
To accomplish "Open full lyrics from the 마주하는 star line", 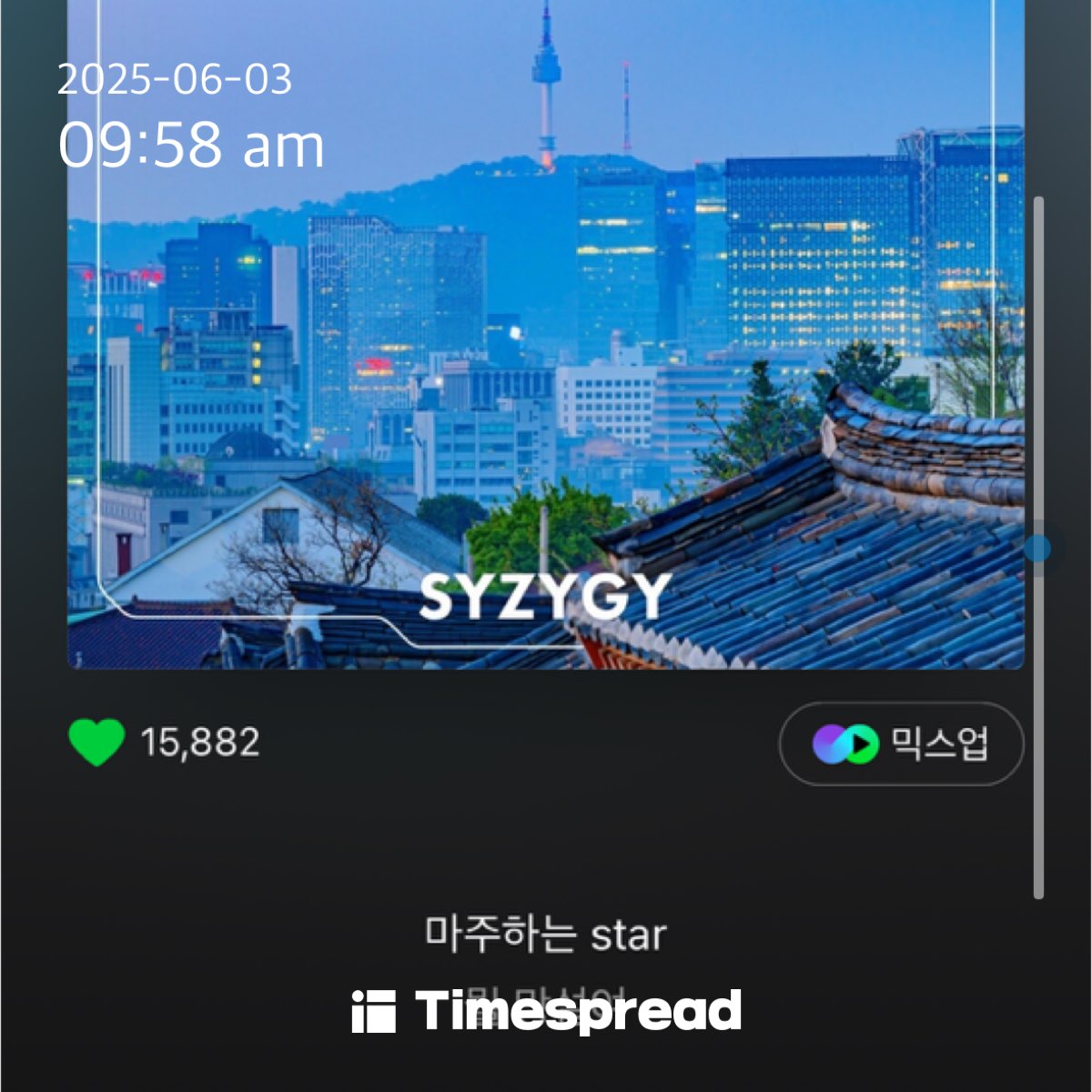I will pyautogui.click(x=546, y=935).
